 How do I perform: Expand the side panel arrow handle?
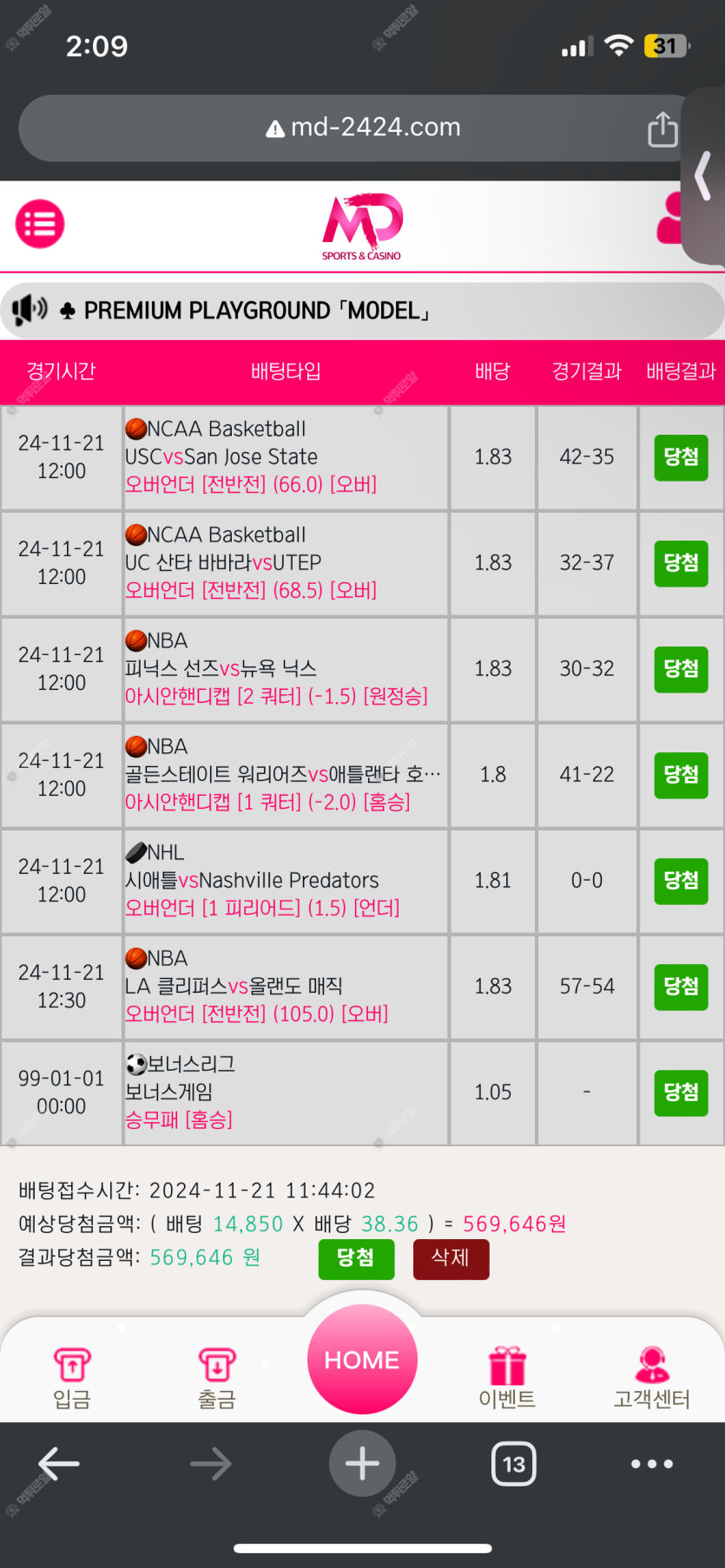704,175
